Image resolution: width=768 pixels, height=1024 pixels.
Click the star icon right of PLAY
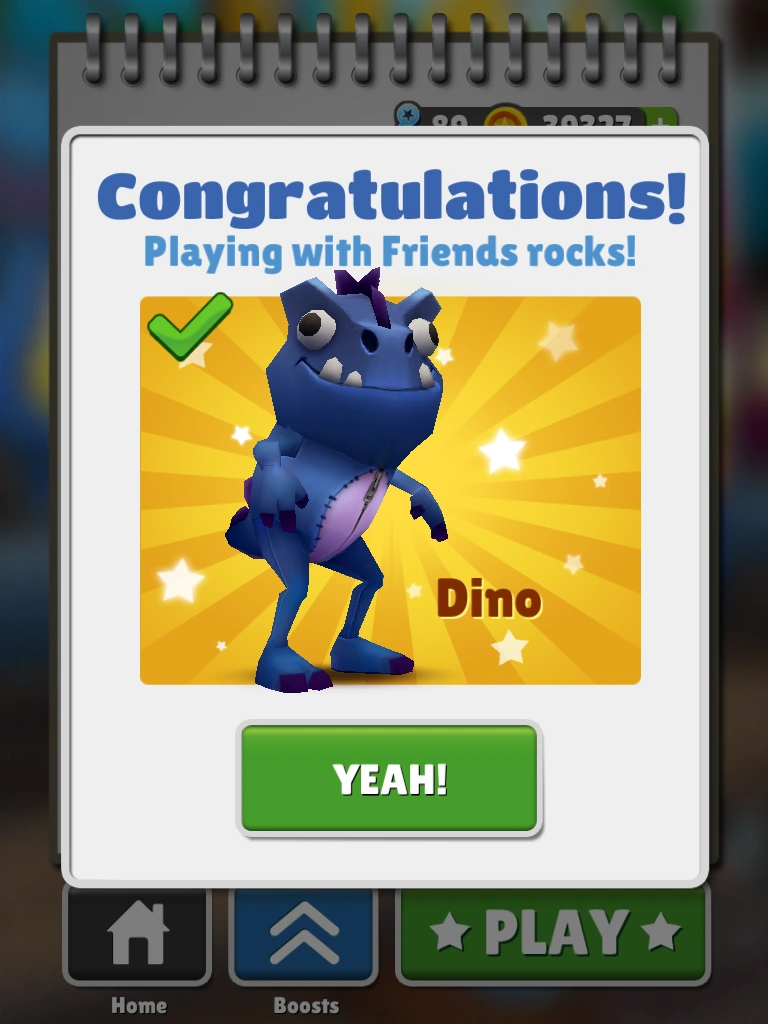click(658, 931)
